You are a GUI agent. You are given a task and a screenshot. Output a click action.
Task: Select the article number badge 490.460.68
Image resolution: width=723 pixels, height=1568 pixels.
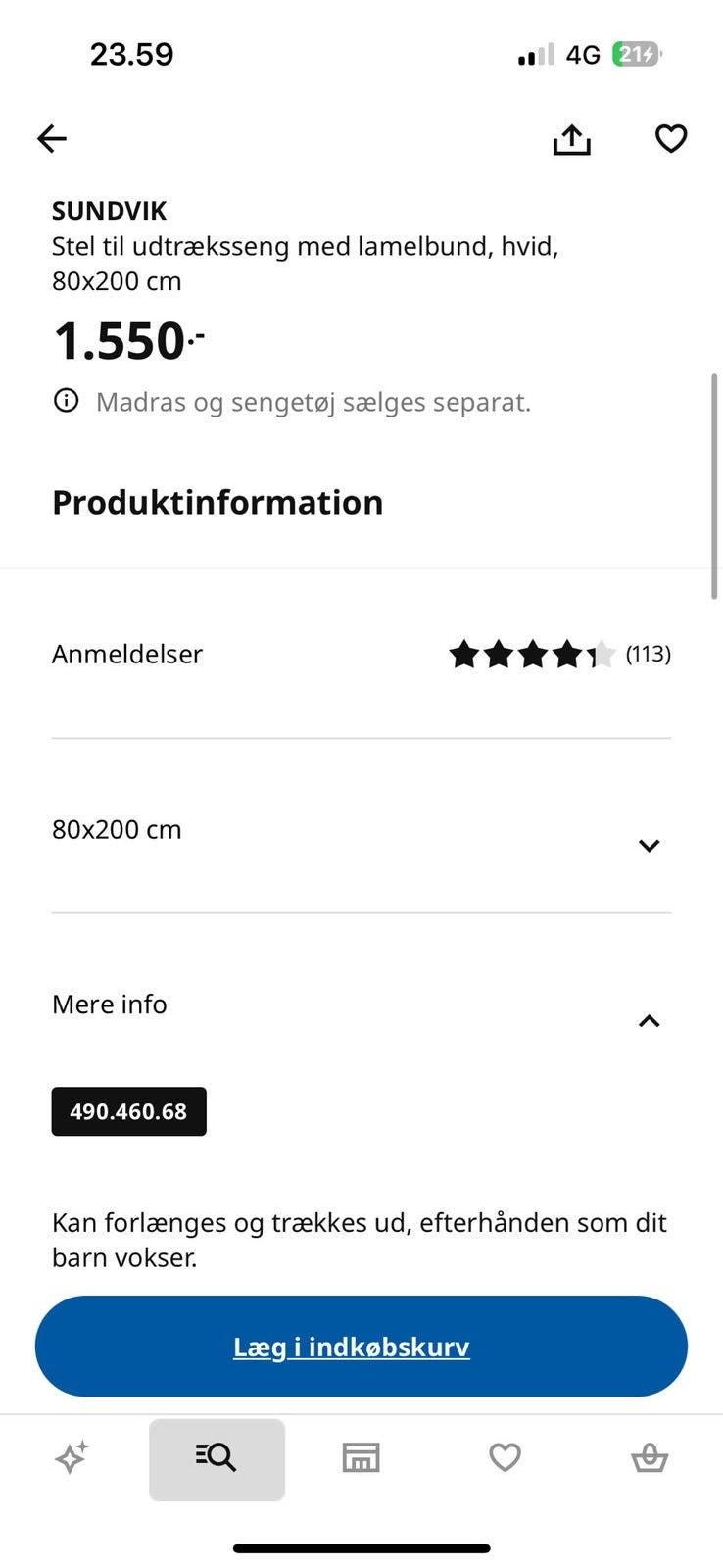[128, 1111]
